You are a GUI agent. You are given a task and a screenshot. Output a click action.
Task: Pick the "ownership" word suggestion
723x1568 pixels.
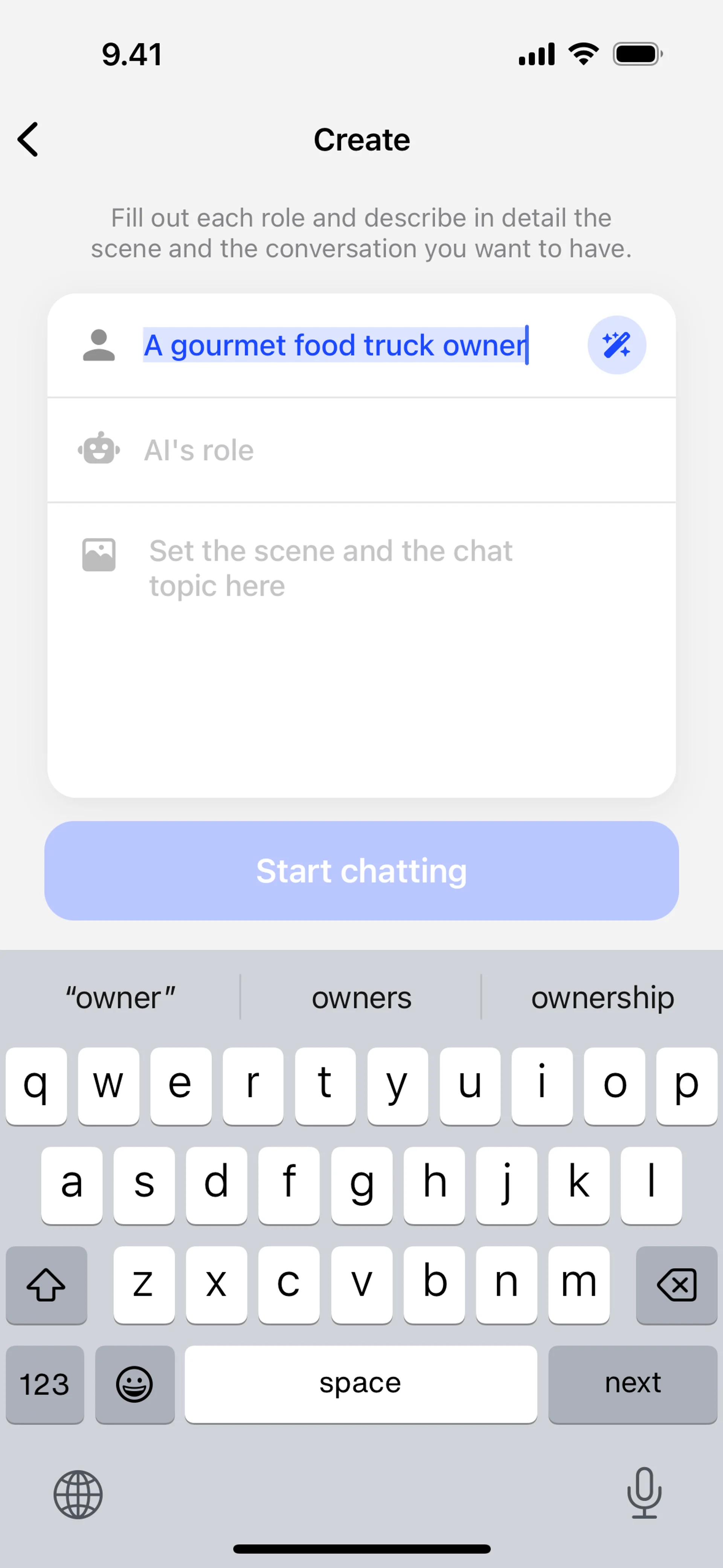(602, 998)
